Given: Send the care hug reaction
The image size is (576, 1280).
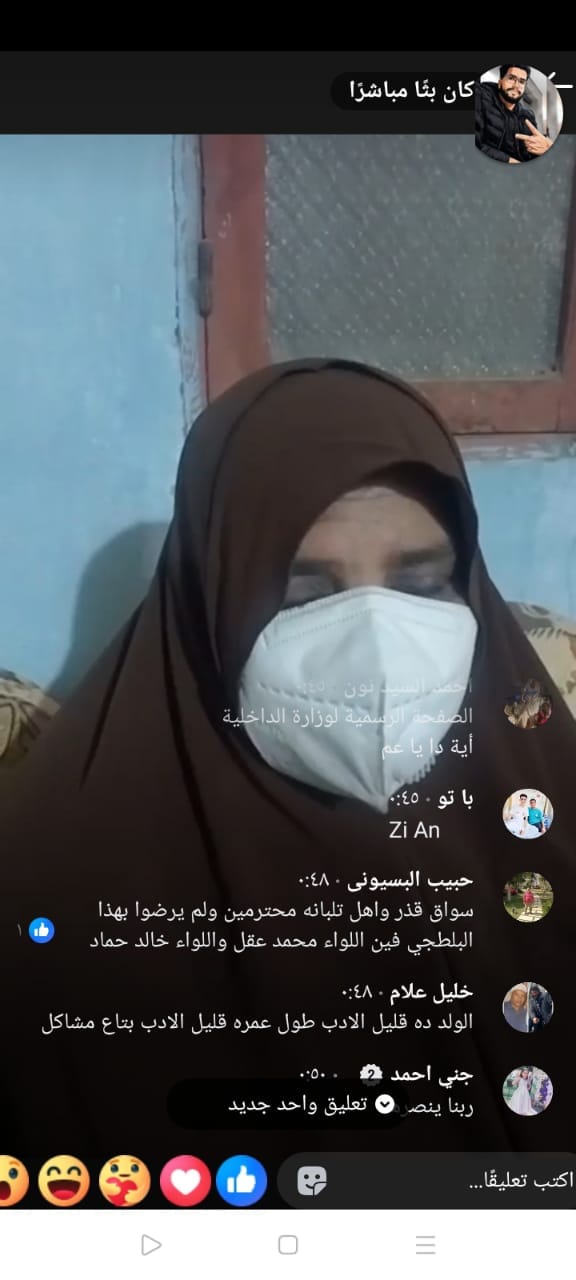Looking at the screenshot, I should (126, 1181).
